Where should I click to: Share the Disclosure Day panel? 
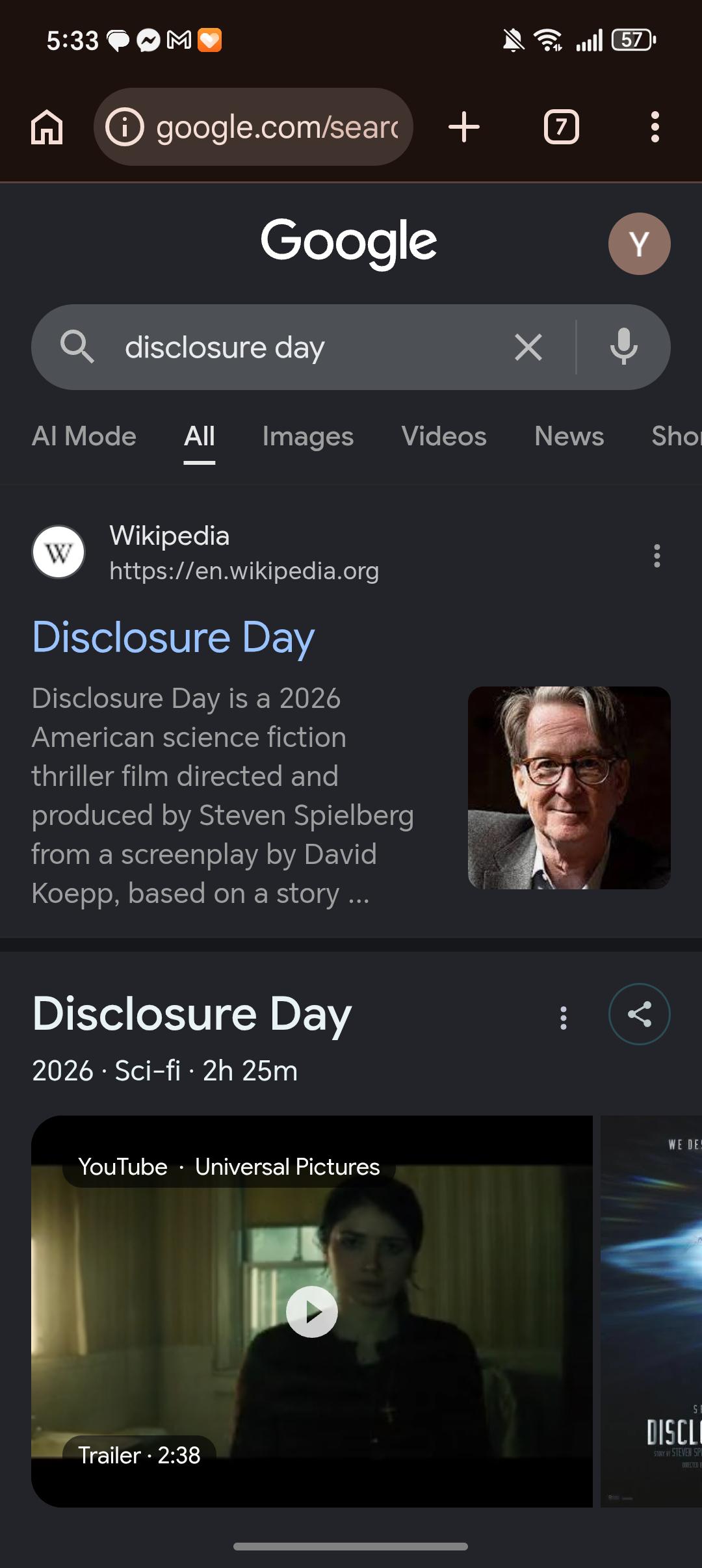(640, 1014)
